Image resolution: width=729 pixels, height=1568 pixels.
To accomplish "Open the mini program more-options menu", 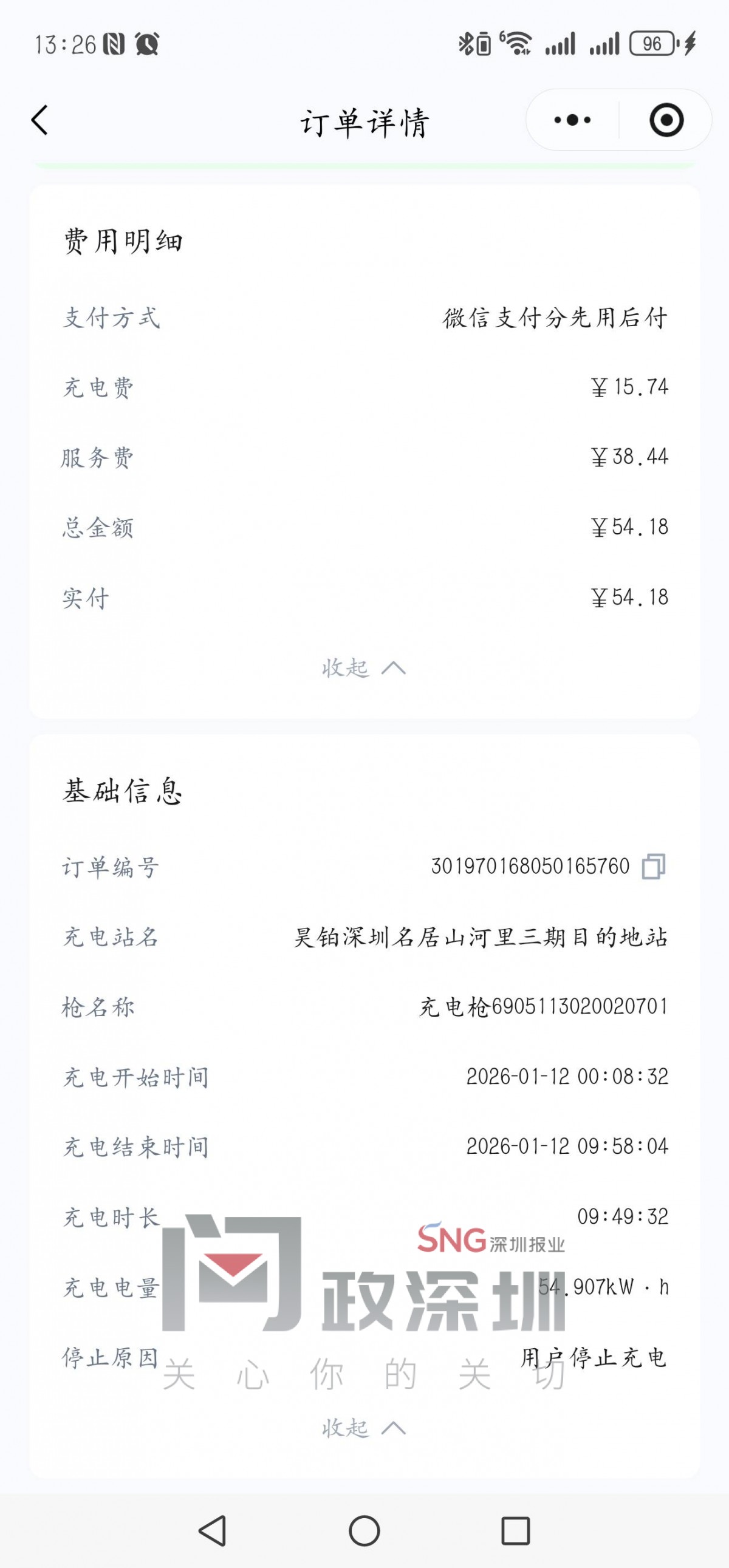I will (572, 120).
